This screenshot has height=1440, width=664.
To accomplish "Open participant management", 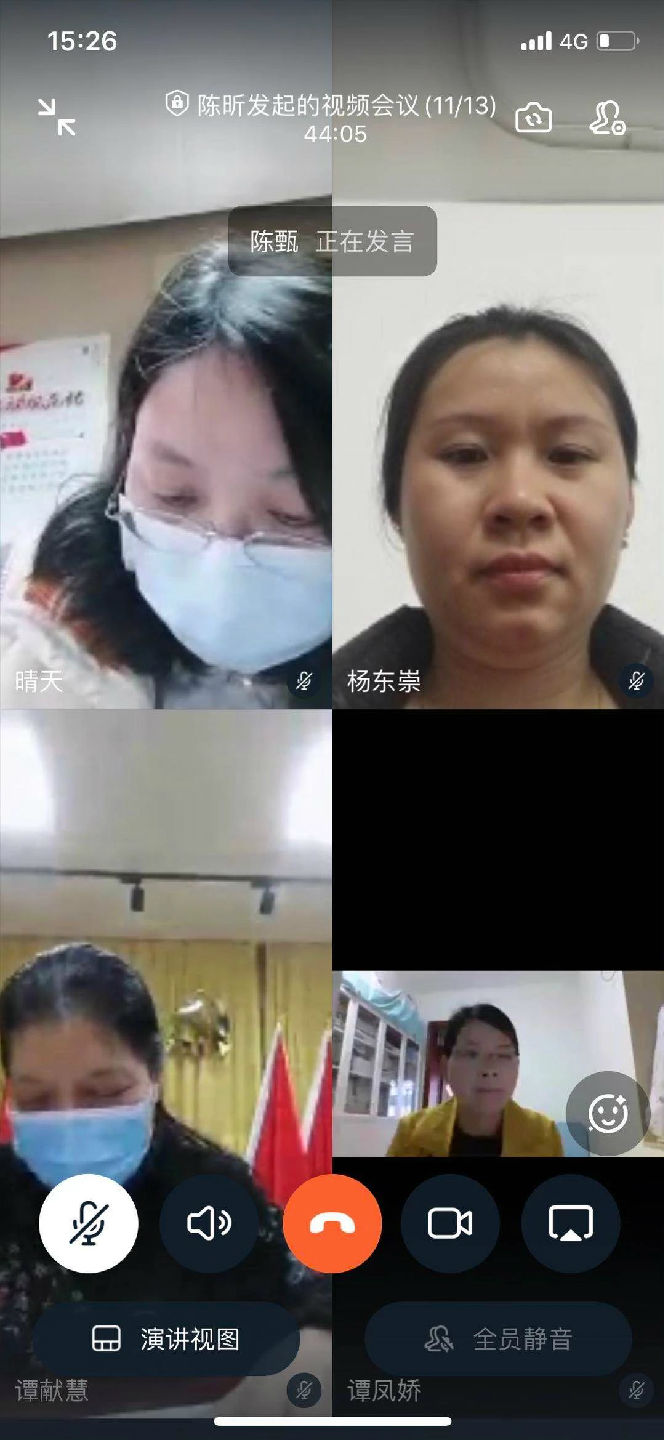I will coord(606,117).
